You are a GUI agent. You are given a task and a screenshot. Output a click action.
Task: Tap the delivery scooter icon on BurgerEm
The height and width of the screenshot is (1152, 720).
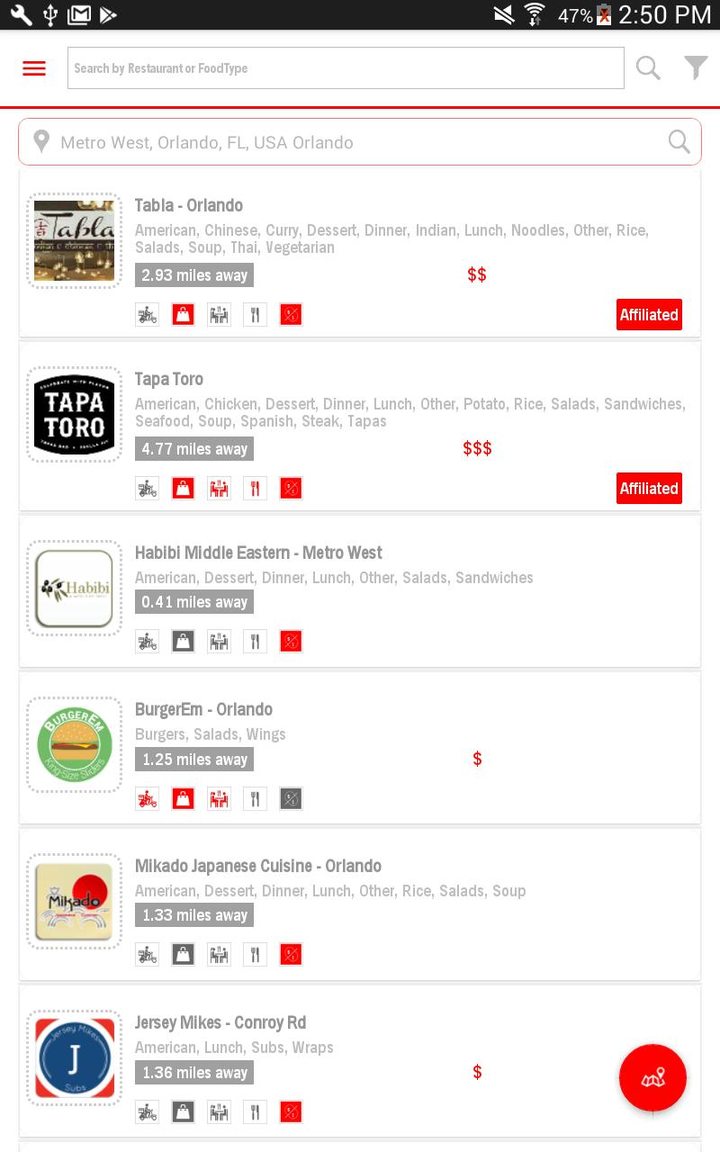[147, 799]
